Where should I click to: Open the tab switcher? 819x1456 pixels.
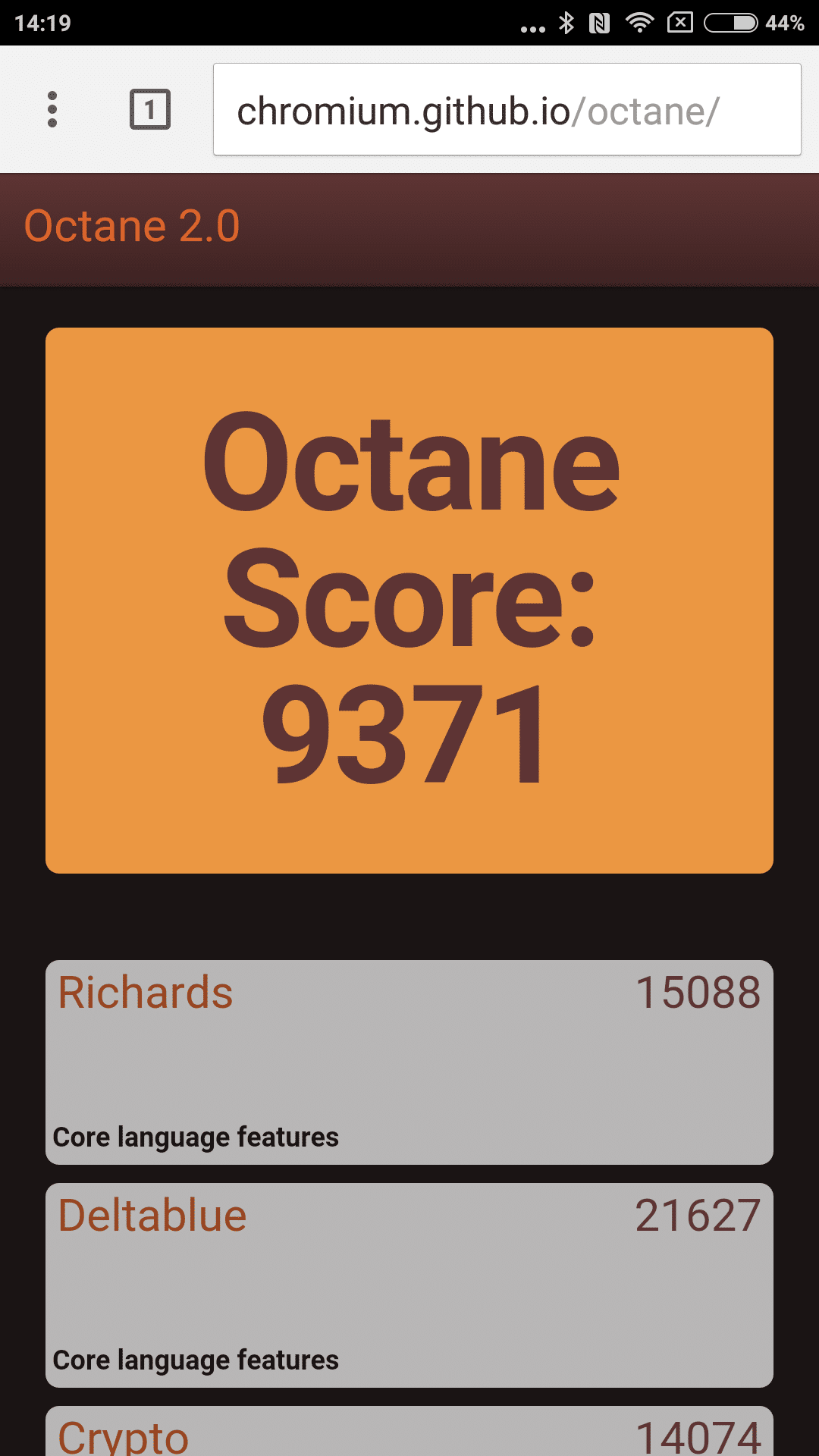[149, 109]
